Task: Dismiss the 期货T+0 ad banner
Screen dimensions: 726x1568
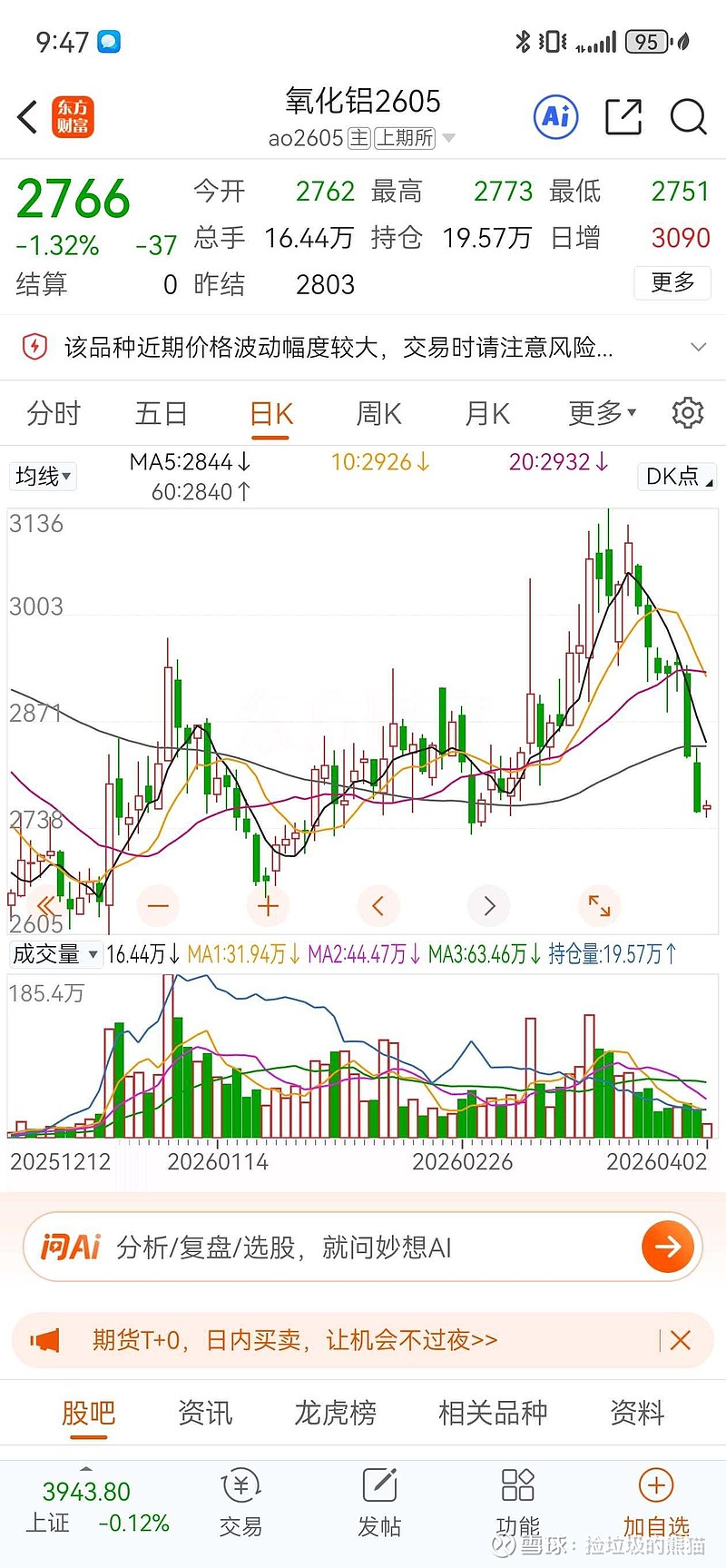Action: [681, 1340]
